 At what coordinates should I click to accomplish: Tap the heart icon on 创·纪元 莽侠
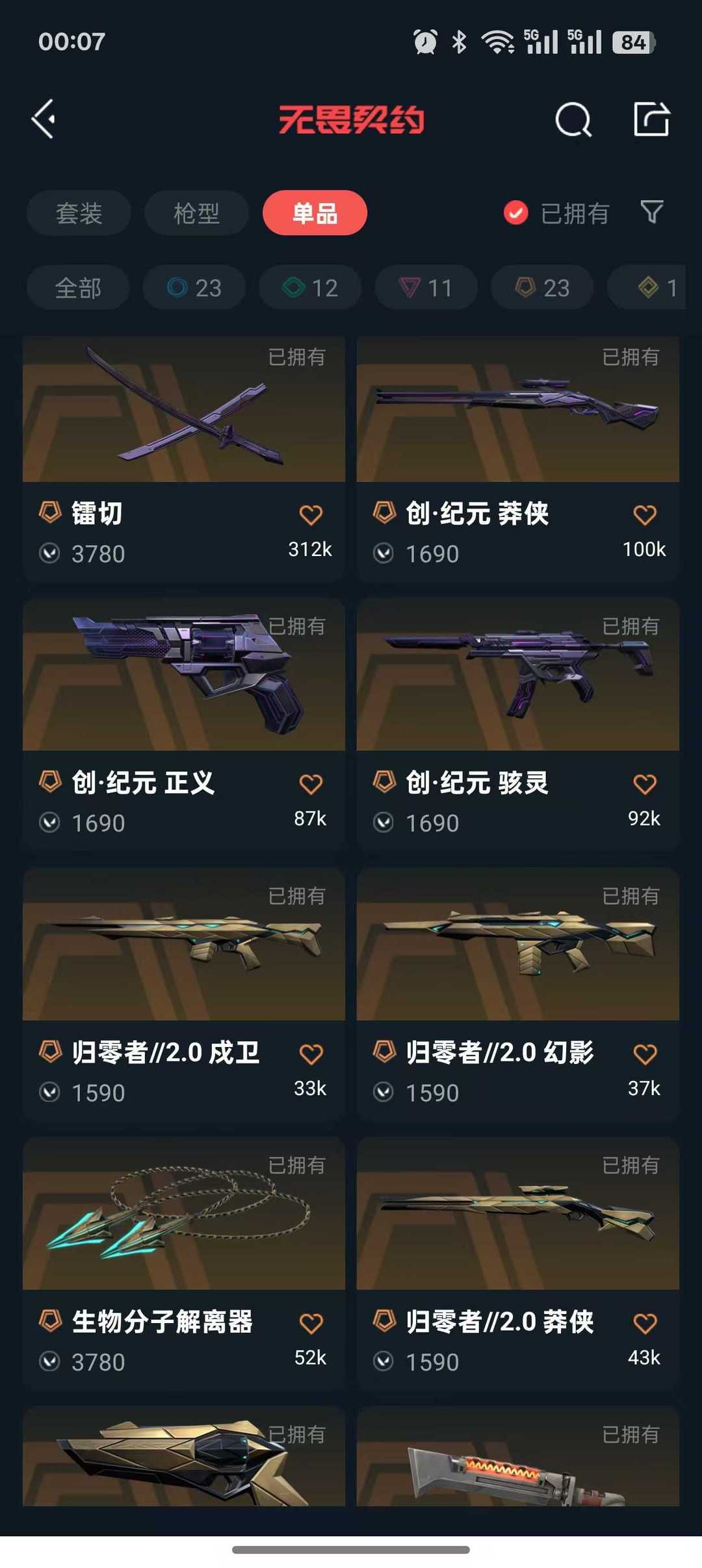tap(644, 513)
